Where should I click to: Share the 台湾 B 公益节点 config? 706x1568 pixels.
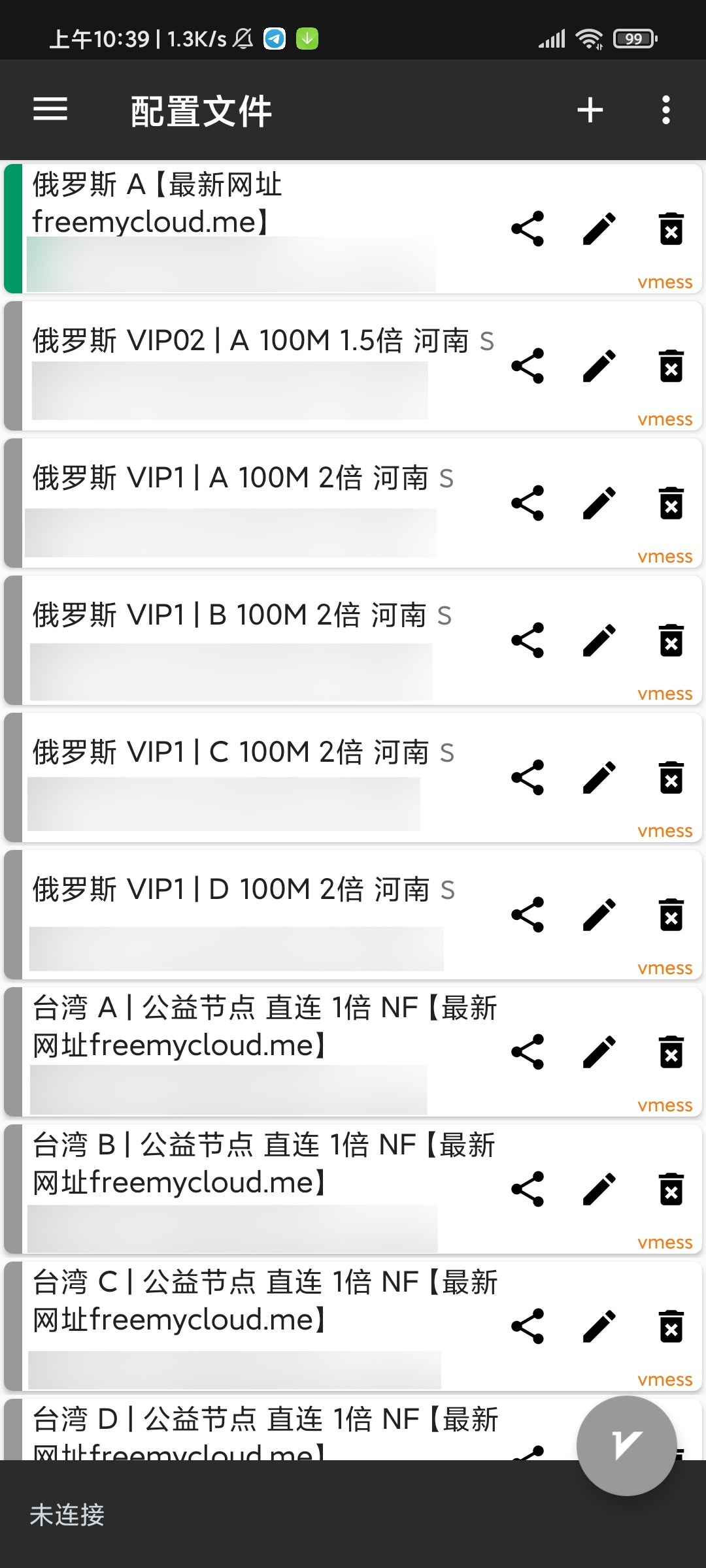point(528,1189)
